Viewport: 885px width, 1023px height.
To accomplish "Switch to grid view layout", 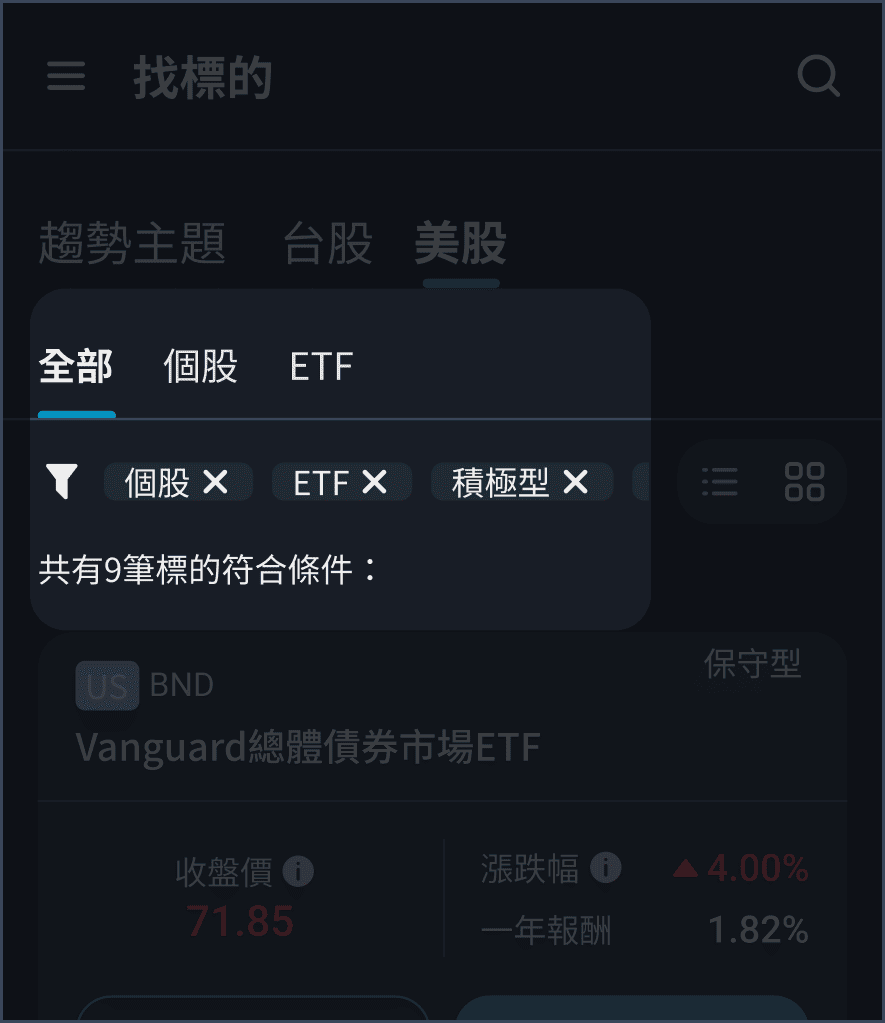I will point(804,482).
